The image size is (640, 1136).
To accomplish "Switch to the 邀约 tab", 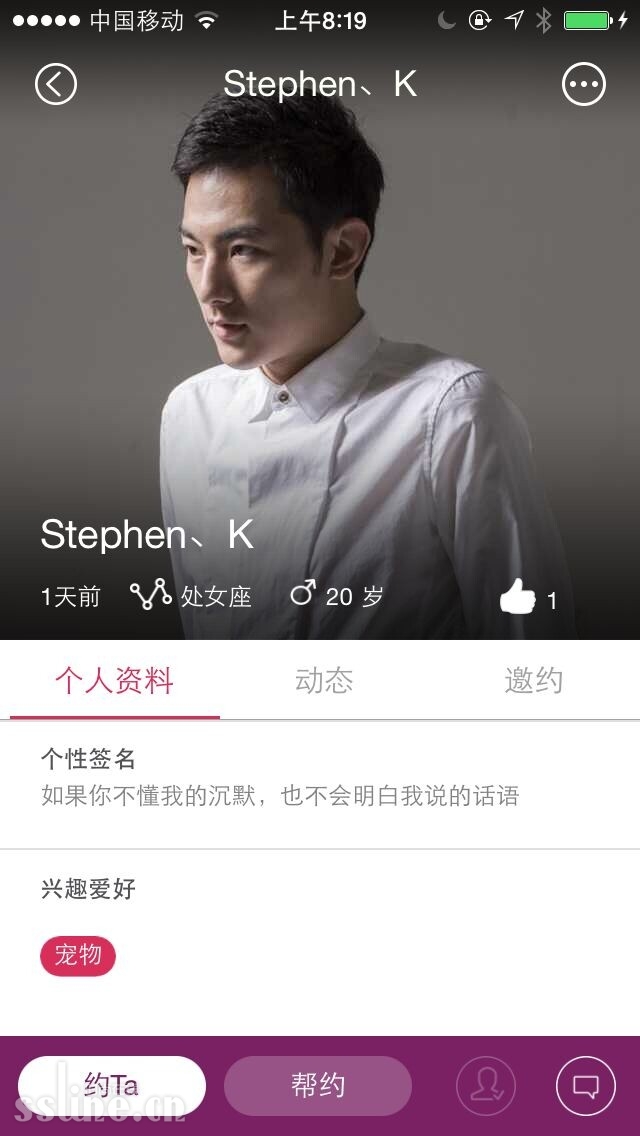I will 533,681.
